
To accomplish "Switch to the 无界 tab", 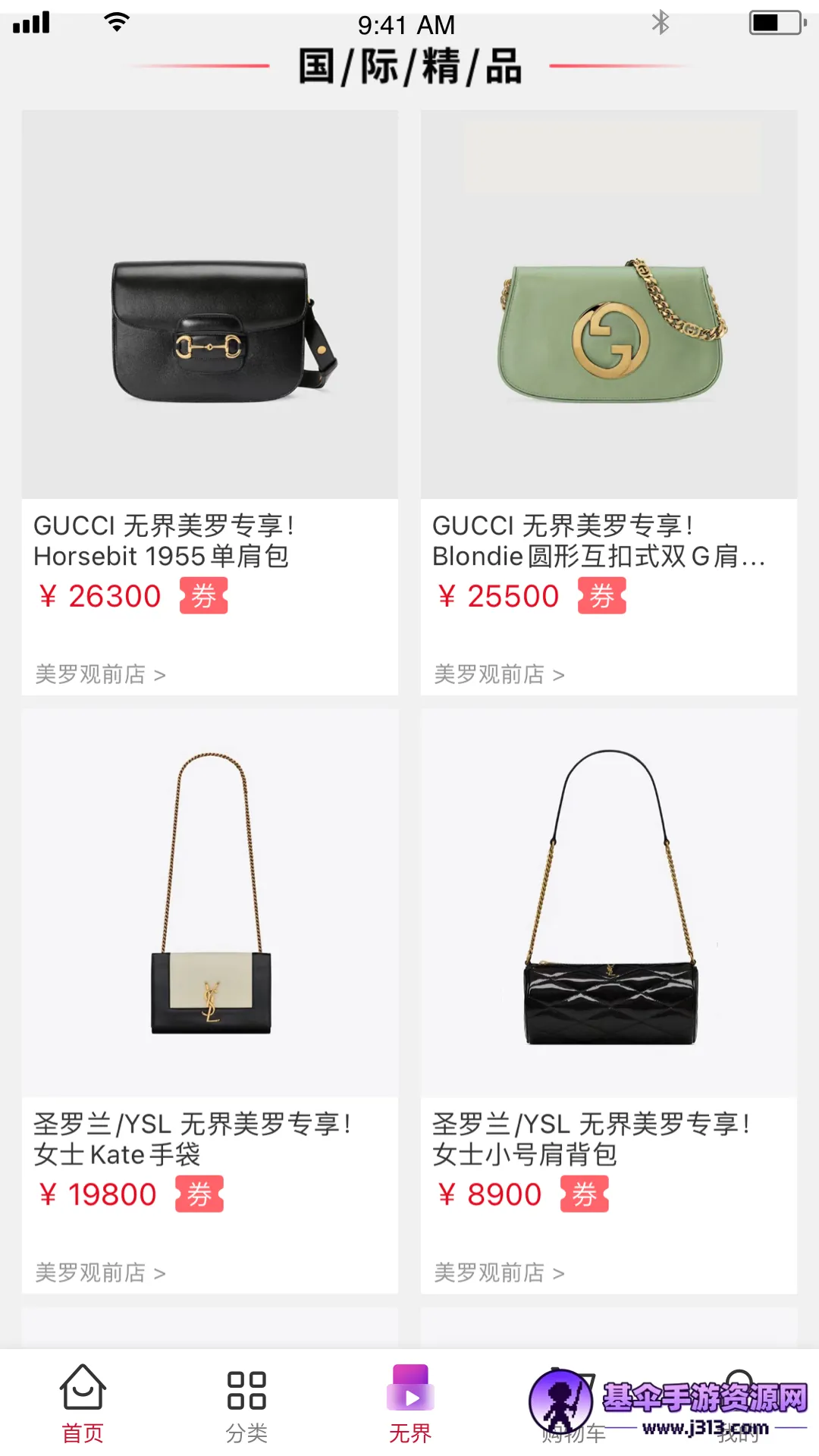I will (x=410, y=1403).
